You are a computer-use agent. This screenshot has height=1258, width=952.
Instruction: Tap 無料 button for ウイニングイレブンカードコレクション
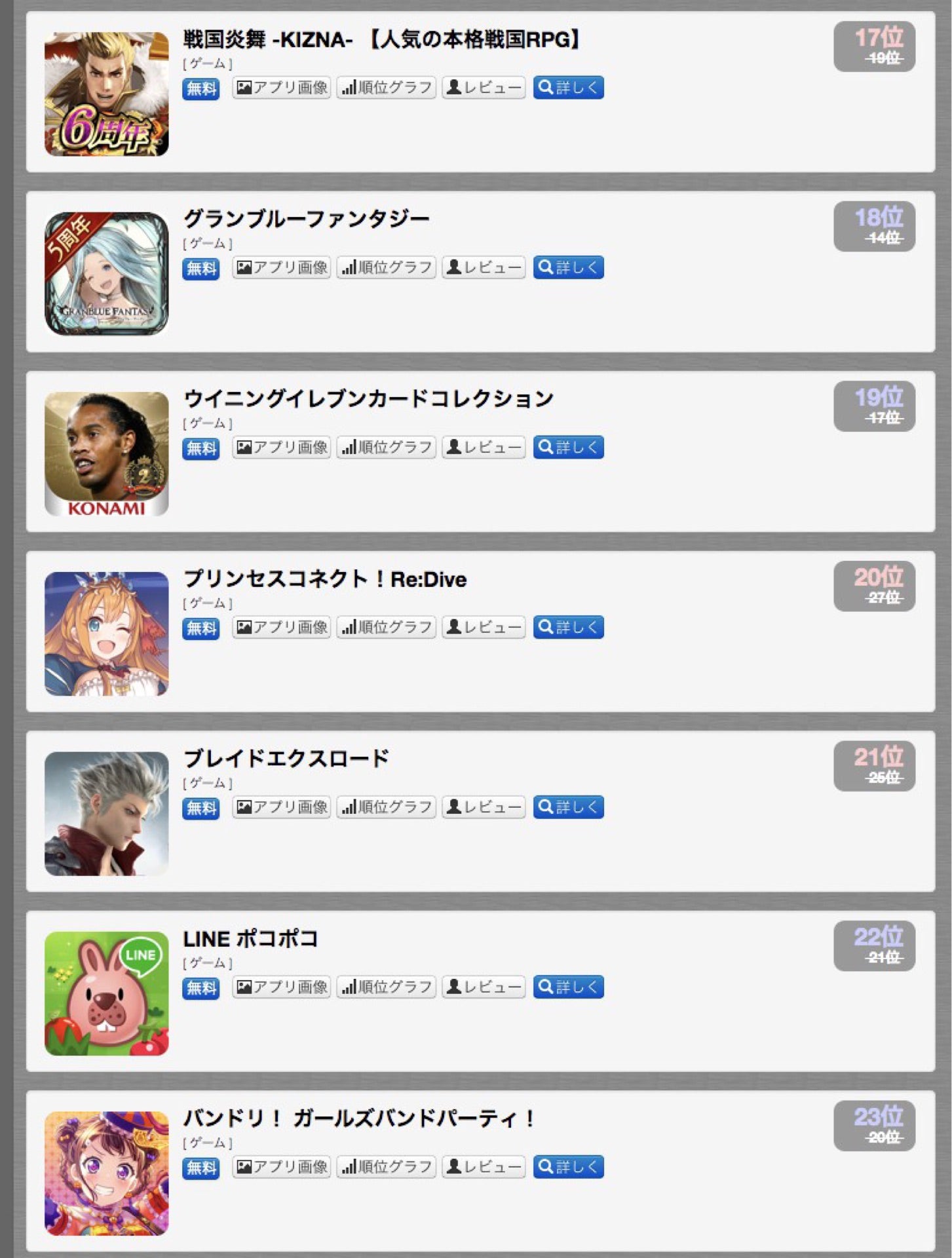click(200, 448)
